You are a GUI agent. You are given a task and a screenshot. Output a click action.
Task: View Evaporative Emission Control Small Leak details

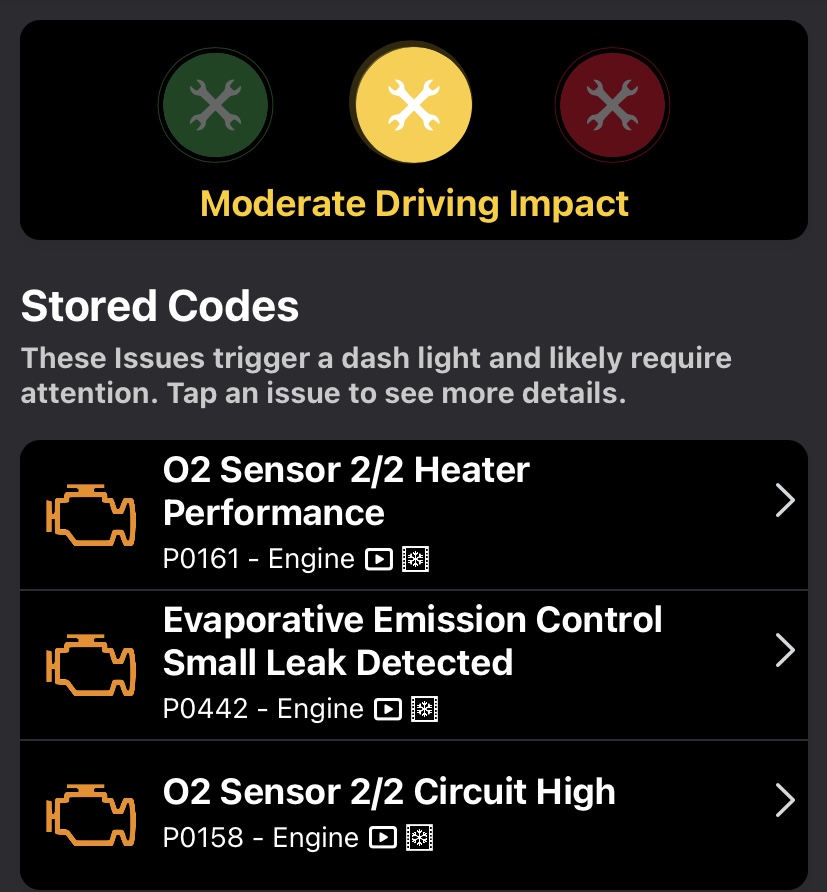[x=413, y=664]
